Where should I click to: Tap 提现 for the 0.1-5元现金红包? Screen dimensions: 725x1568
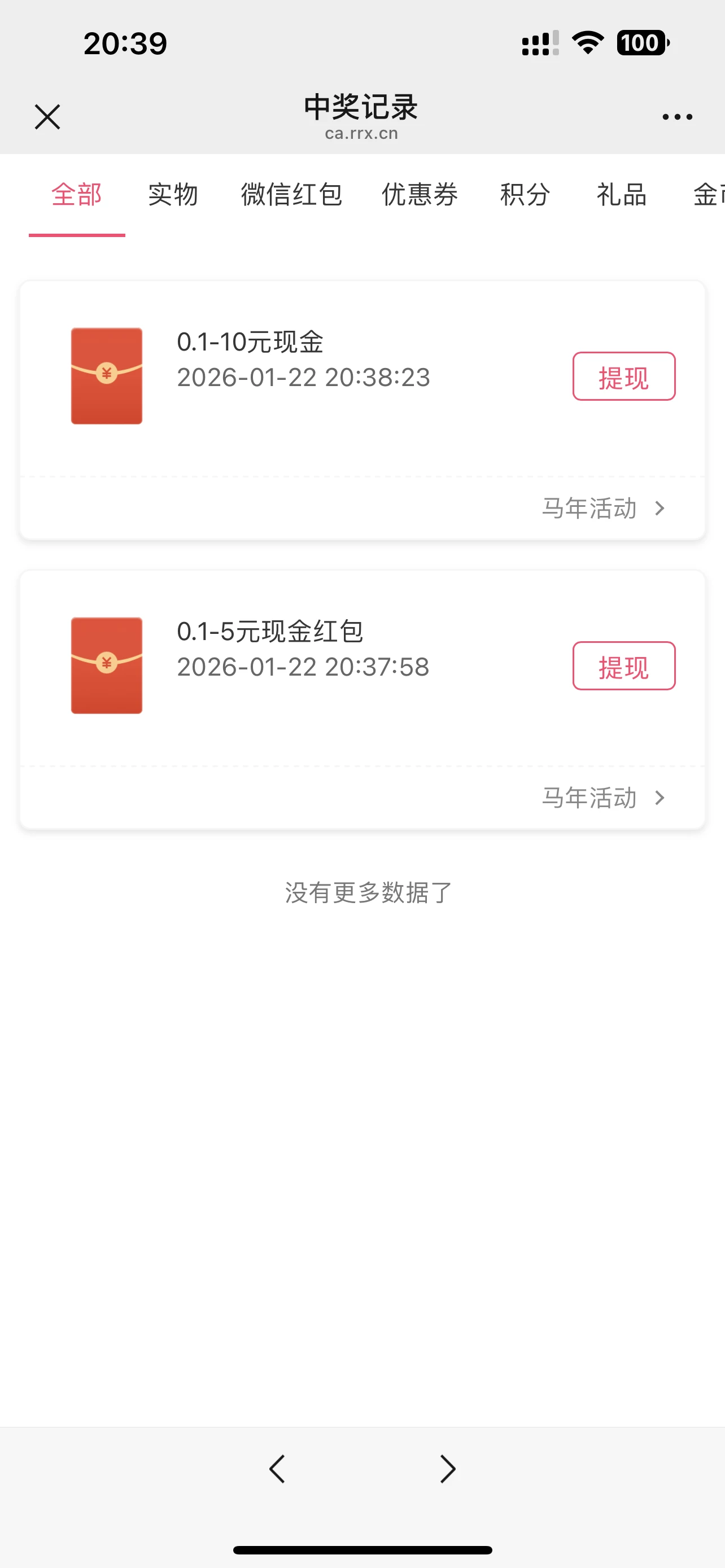[623, 666]
